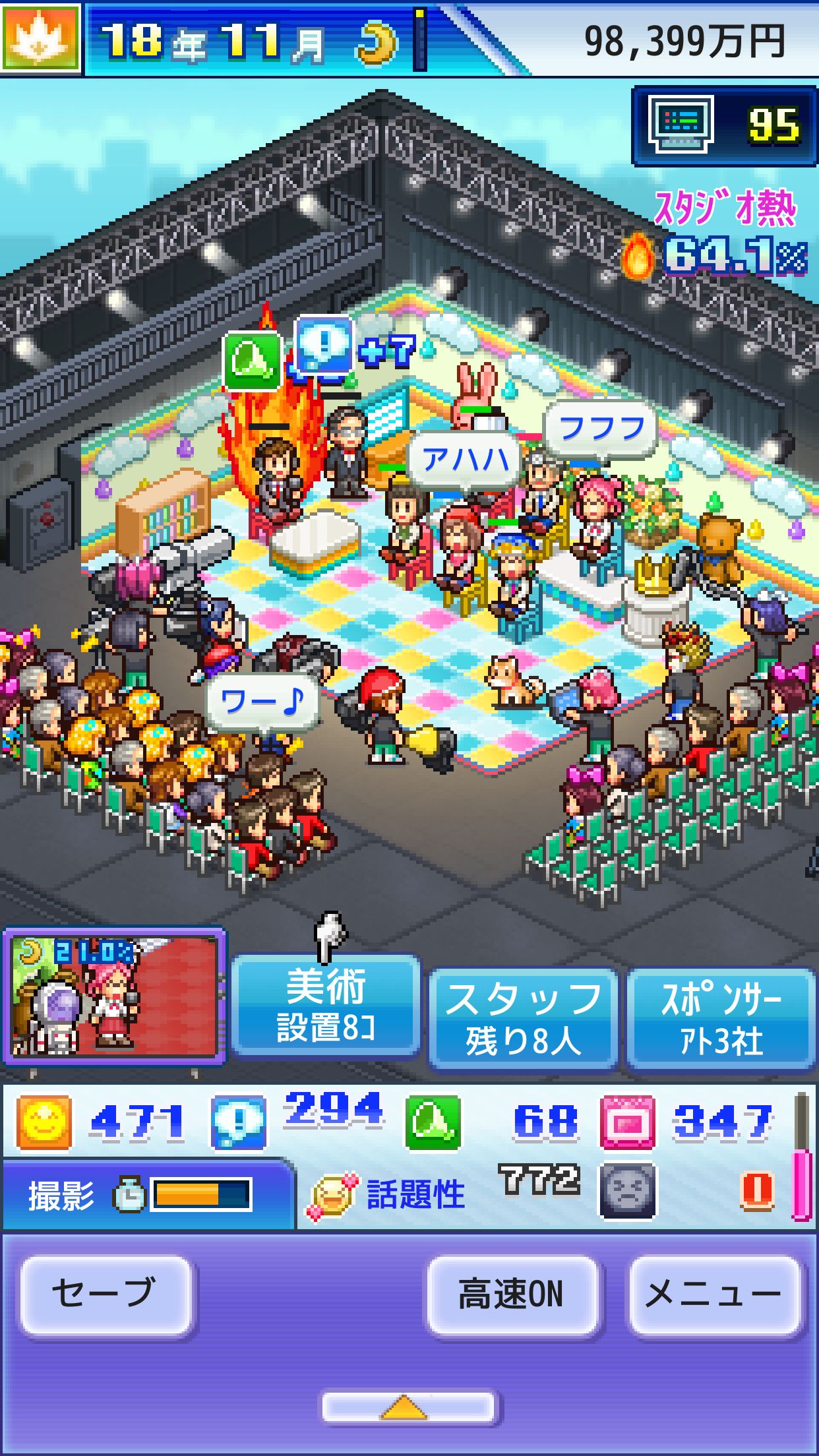The image size is (819, 1456).
Task: Tap the TV preview thumbnail
Action: click(114, 996)
